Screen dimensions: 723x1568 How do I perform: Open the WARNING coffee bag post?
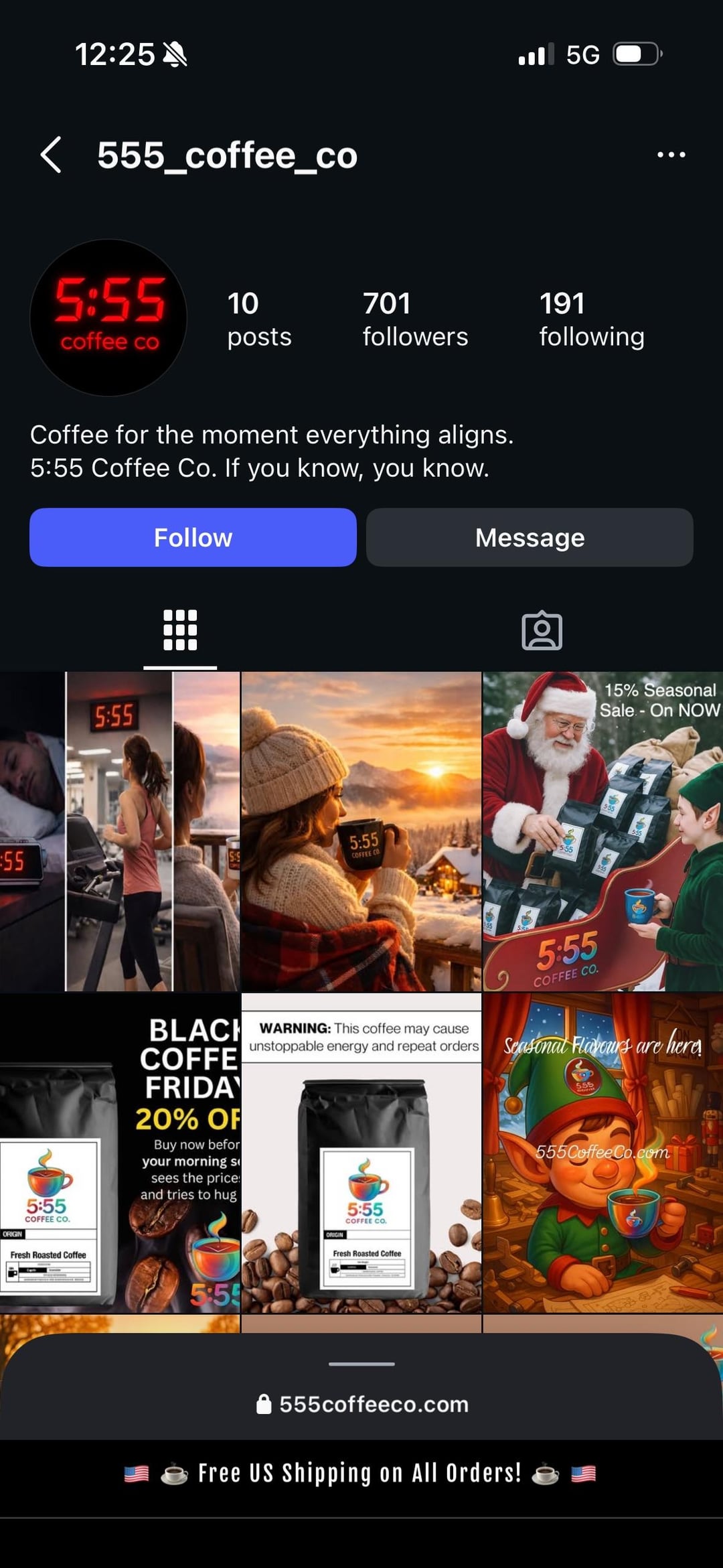pyautogui.click(x=361, y=1153)
